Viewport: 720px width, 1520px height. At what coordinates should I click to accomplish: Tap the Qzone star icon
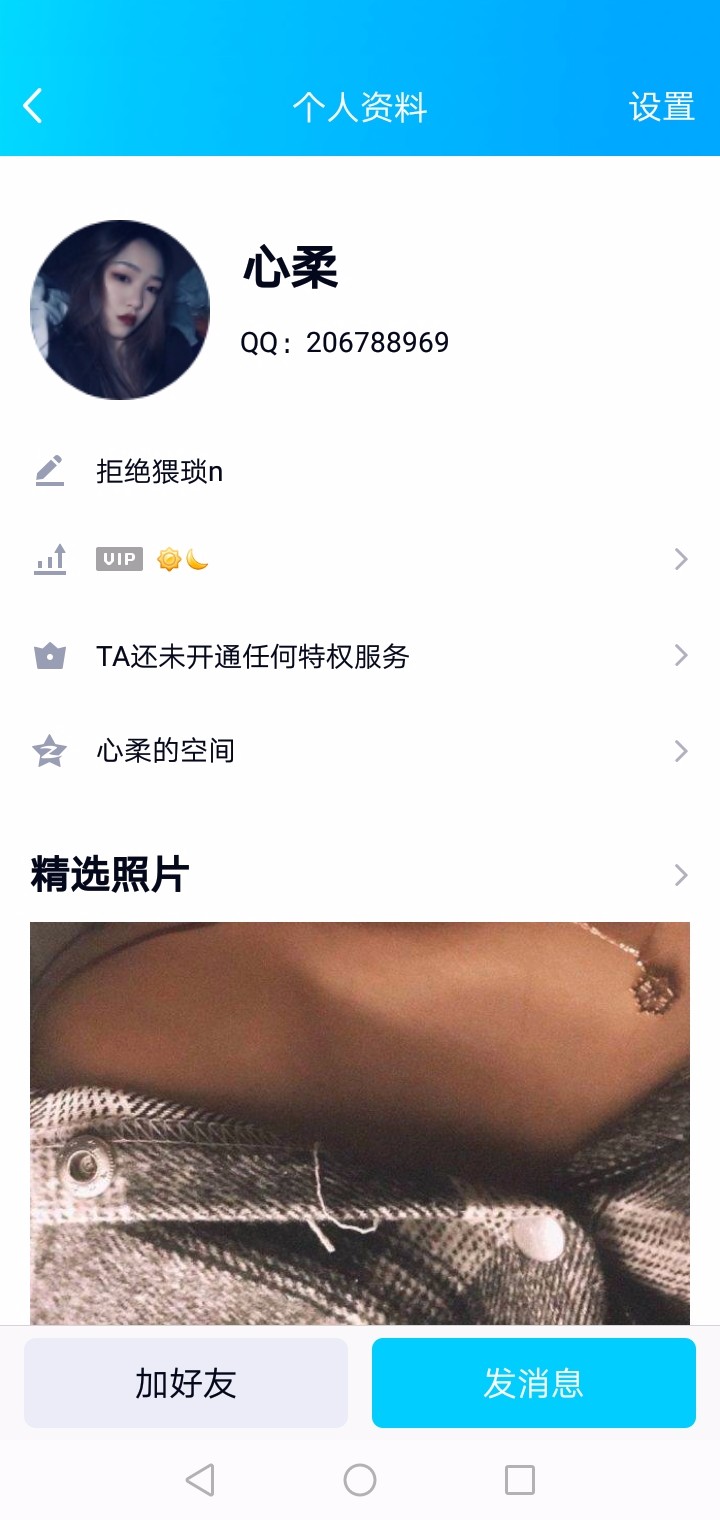pos(48,750)
